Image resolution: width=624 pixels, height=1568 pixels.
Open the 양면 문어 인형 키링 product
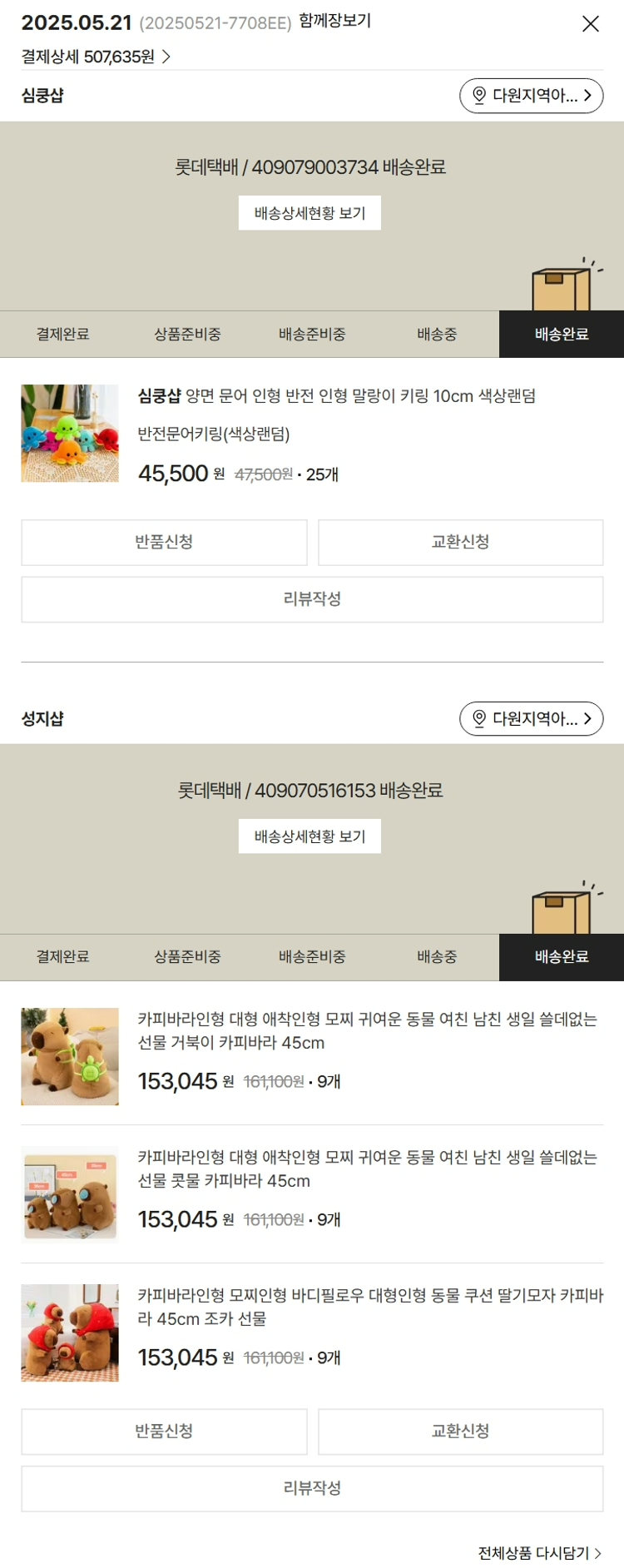tap(336, 396)
